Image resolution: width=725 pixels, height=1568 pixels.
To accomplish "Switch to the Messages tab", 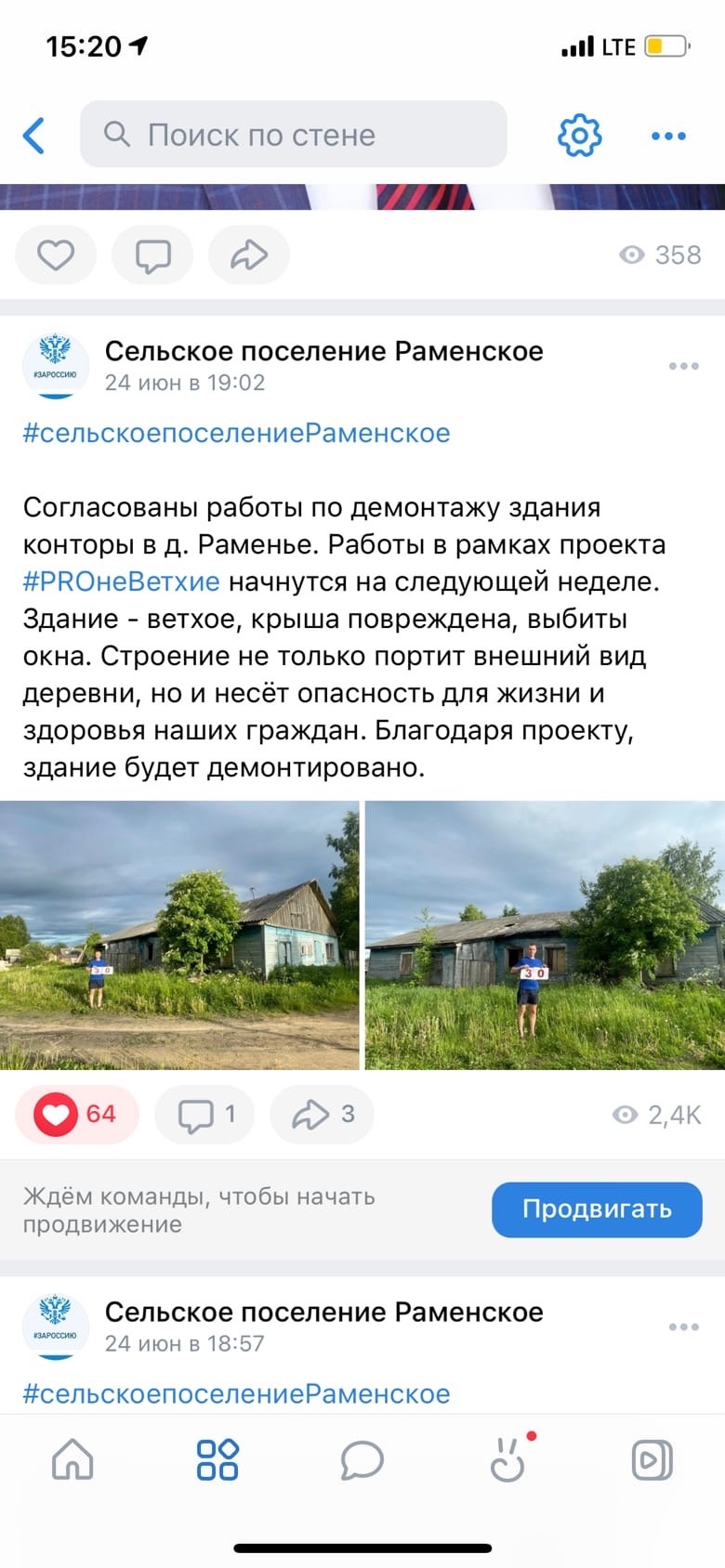I will tap(362, 1459).
